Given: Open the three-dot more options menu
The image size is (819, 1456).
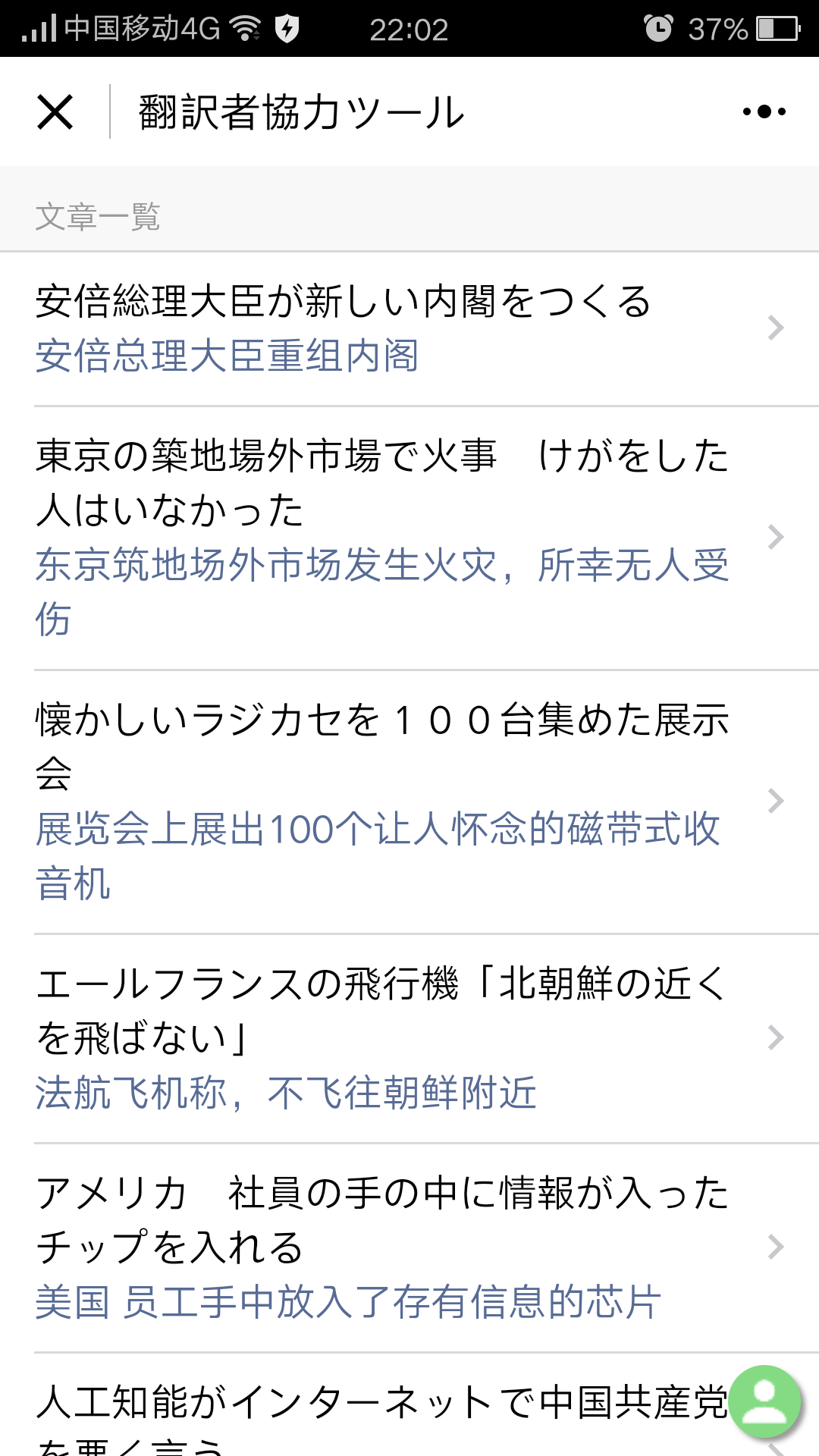Looking at the screenshot, I should point(764,111).
